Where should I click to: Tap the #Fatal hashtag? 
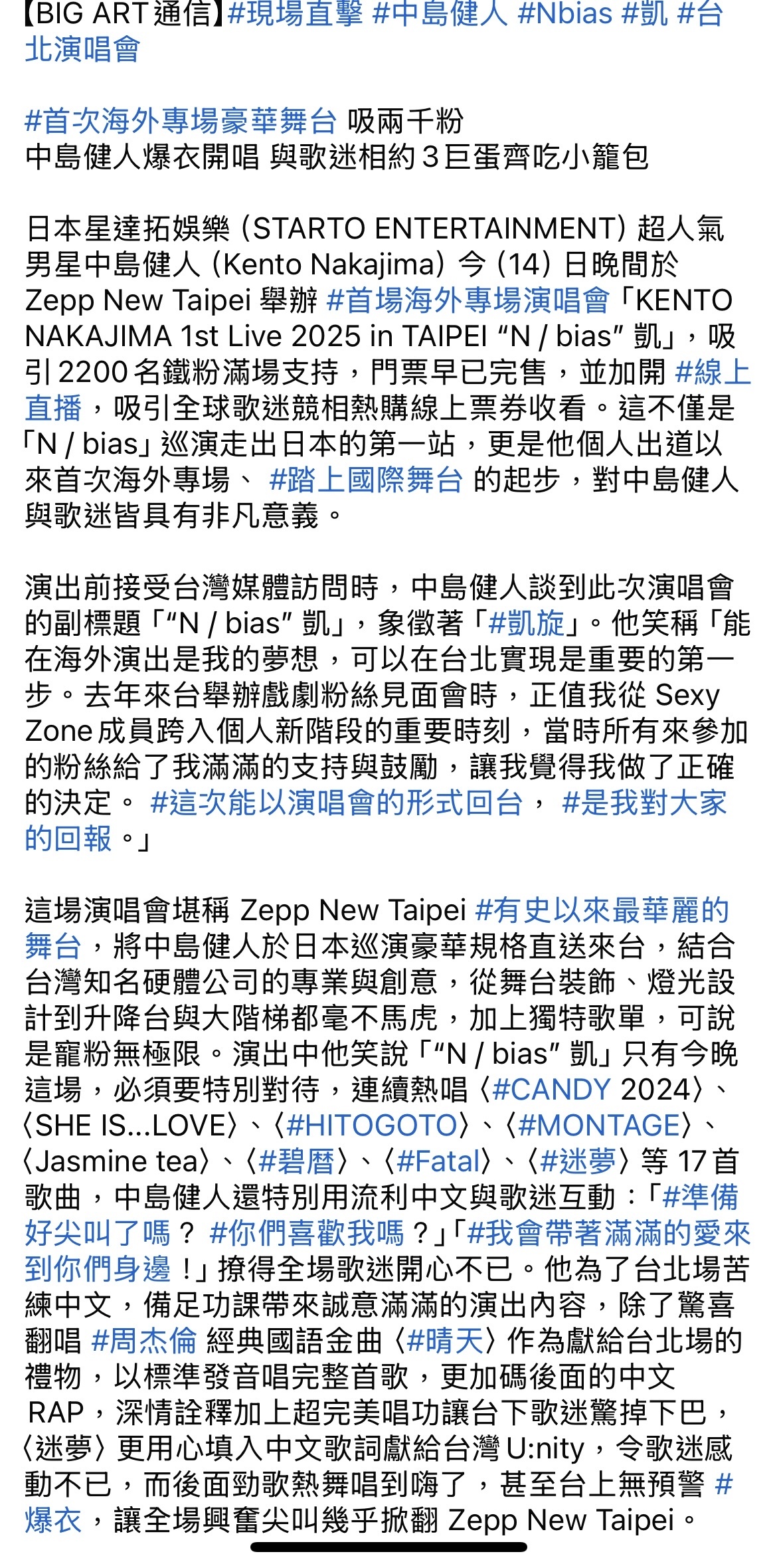pos(438,1161)
